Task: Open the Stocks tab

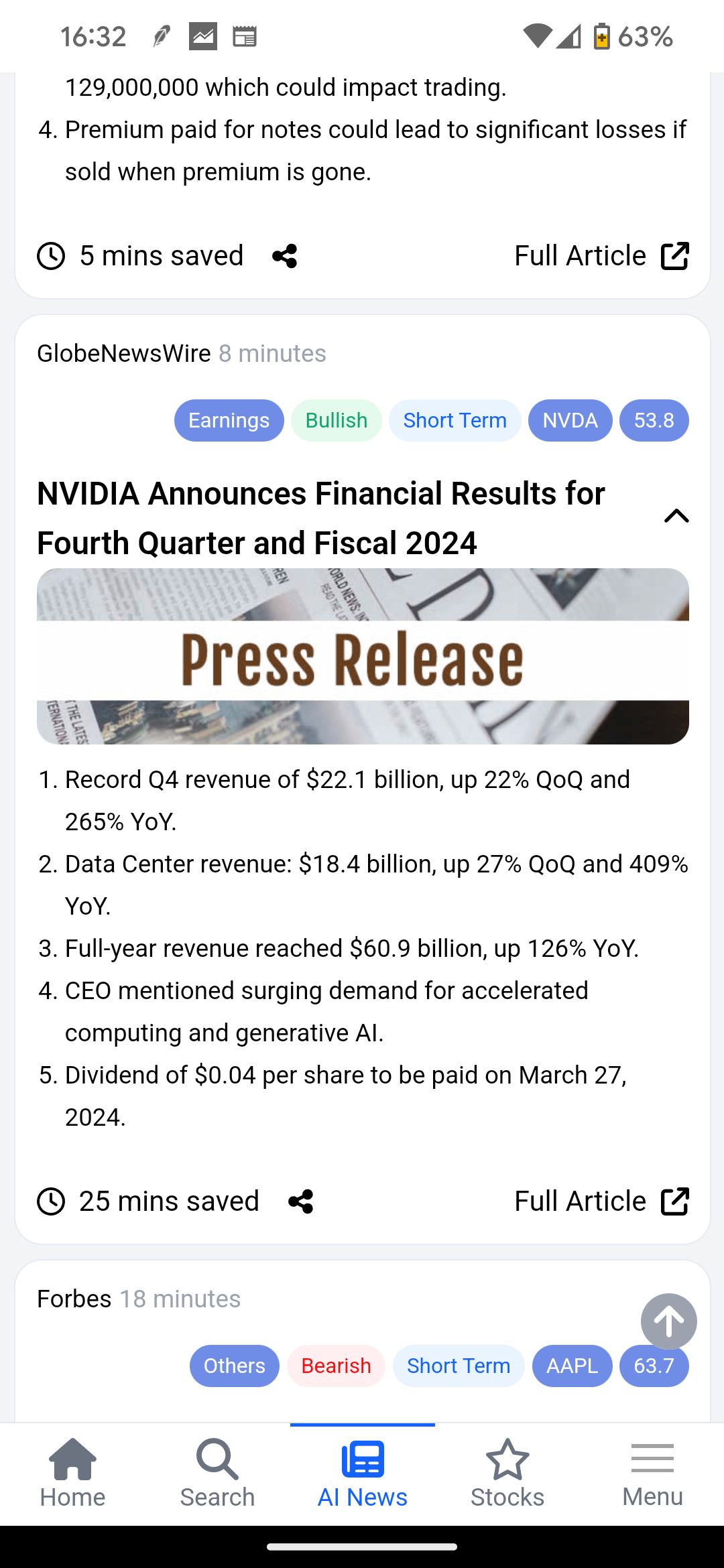Action: [507, 1474]
